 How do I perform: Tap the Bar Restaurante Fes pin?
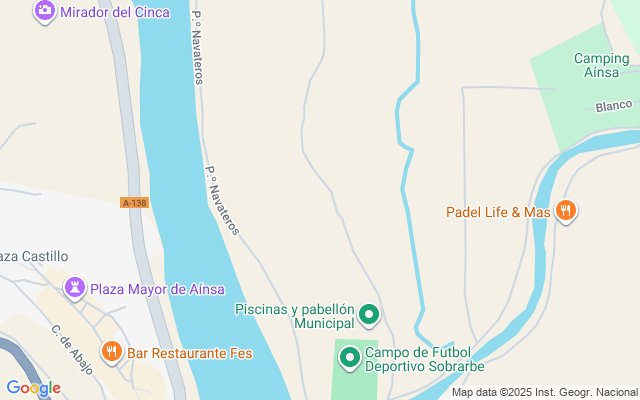pyautogui.click(x=111, y=352)
